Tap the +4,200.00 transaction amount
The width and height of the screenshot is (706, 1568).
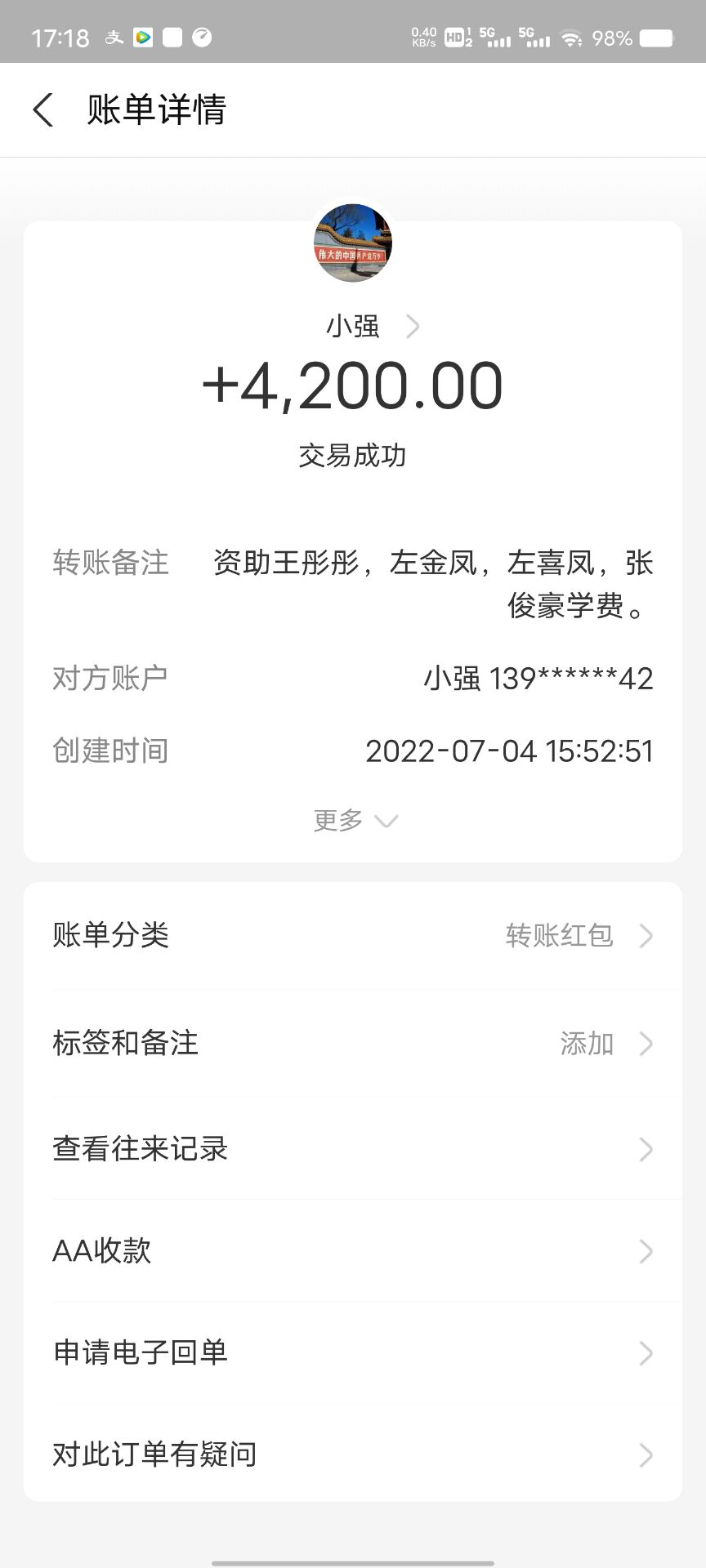click(x=353, y=385)
